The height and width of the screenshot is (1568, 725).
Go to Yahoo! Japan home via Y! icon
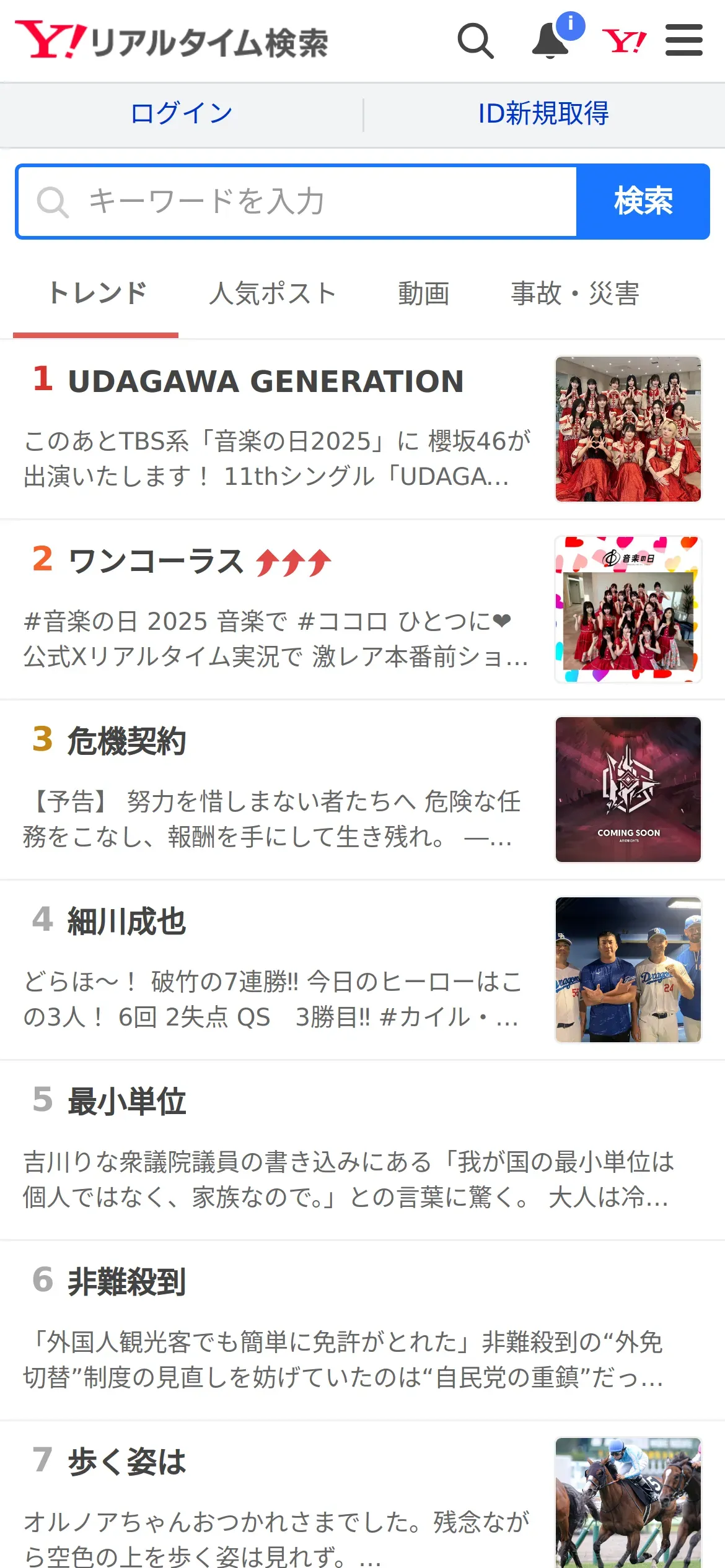pos(624,41)
